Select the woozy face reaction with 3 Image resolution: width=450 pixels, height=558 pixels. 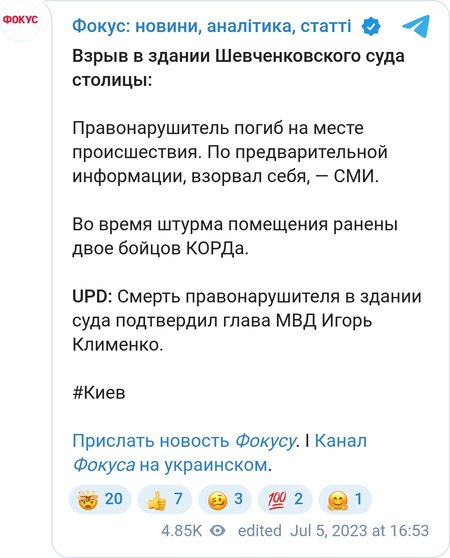tap(225, 499)
